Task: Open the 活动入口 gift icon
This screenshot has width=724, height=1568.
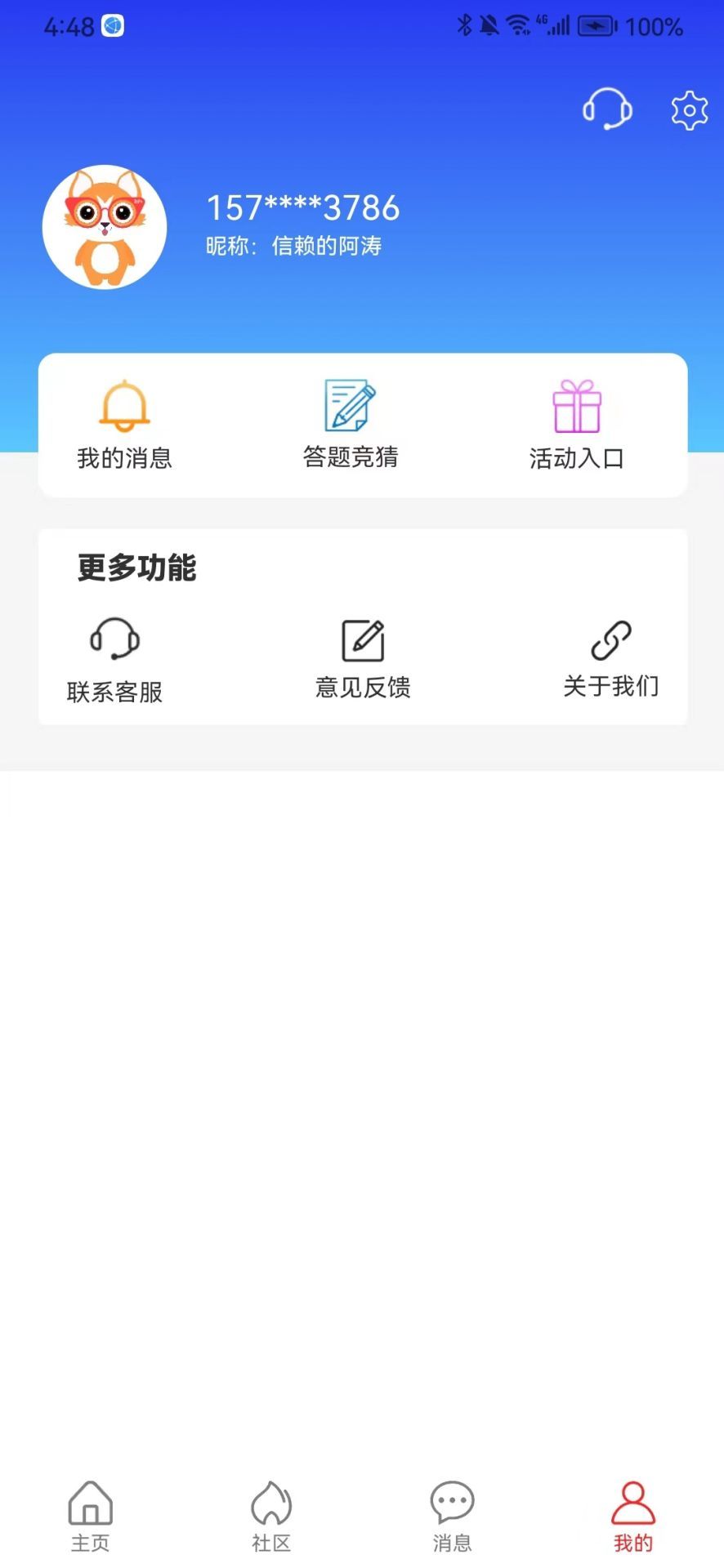Action: (577, 403)
